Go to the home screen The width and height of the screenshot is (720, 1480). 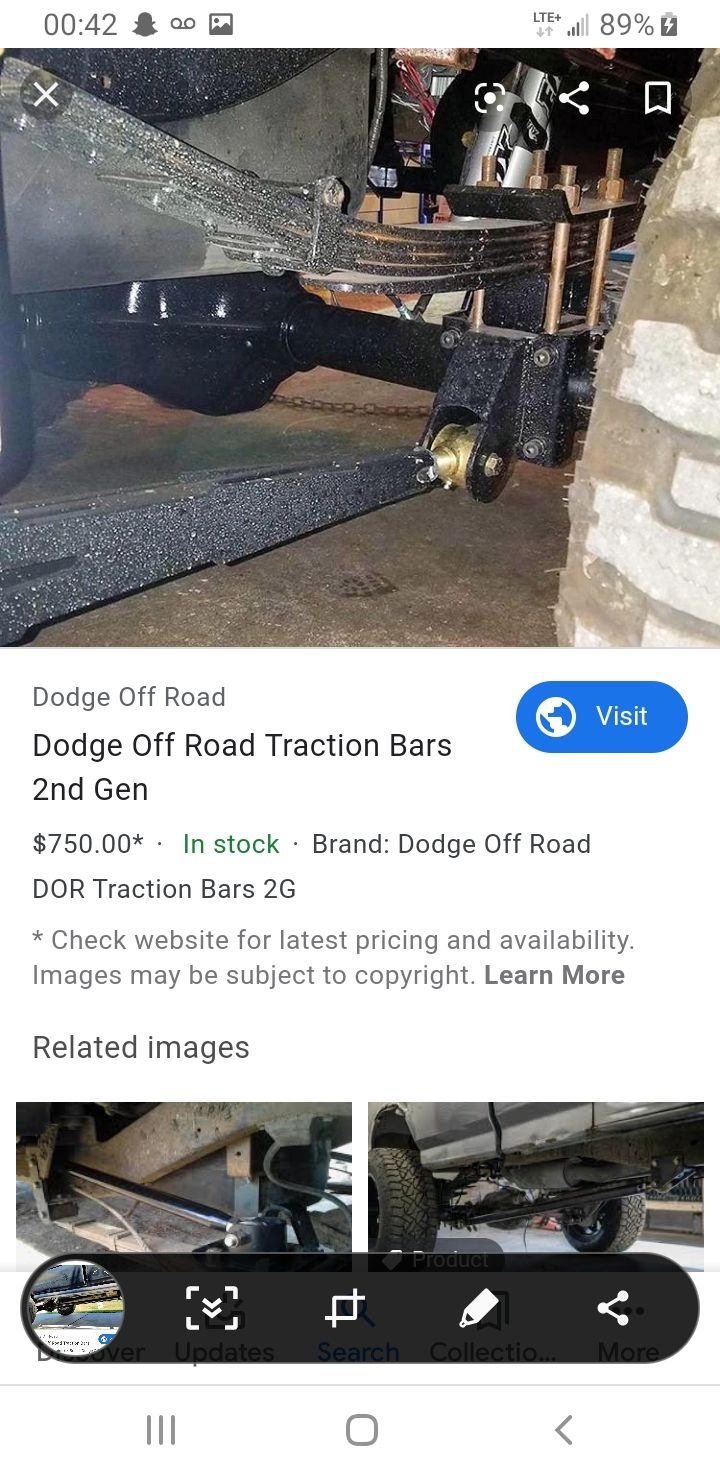(x=361, y=1430)
